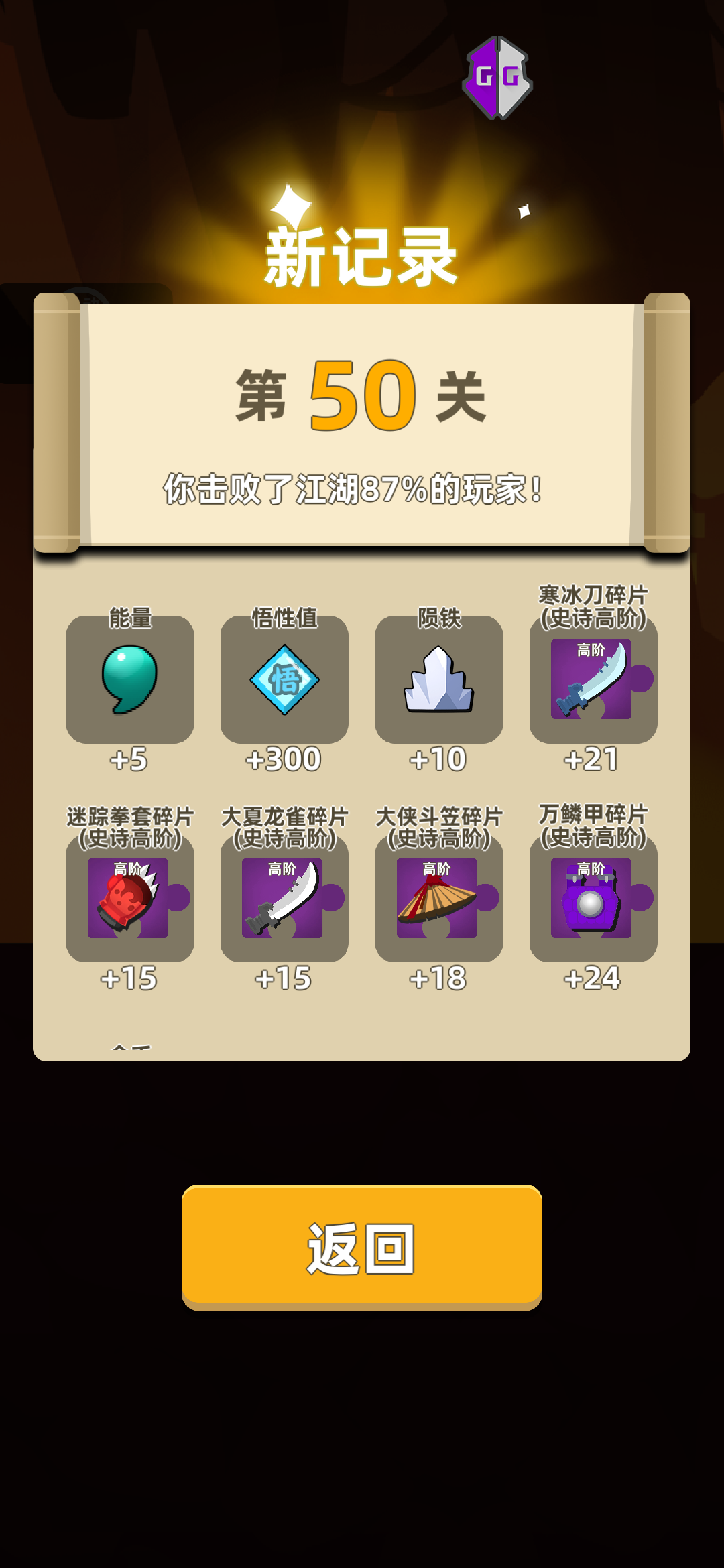
Task: Select the 悟性值 reward tile
Action: (x=284, y=679)
